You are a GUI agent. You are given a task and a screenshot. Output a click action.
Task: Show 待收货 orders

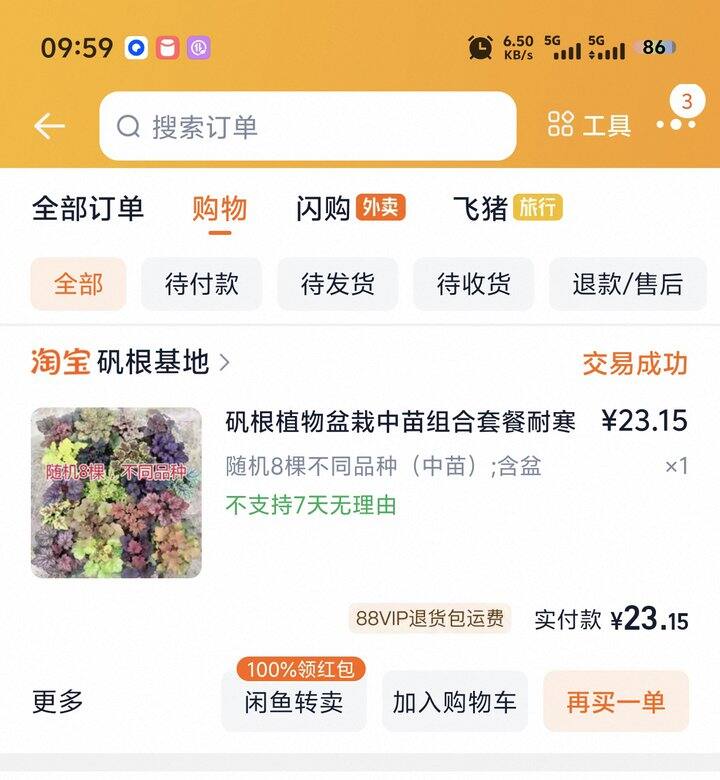pyautogui.click(x=474, y=284)
